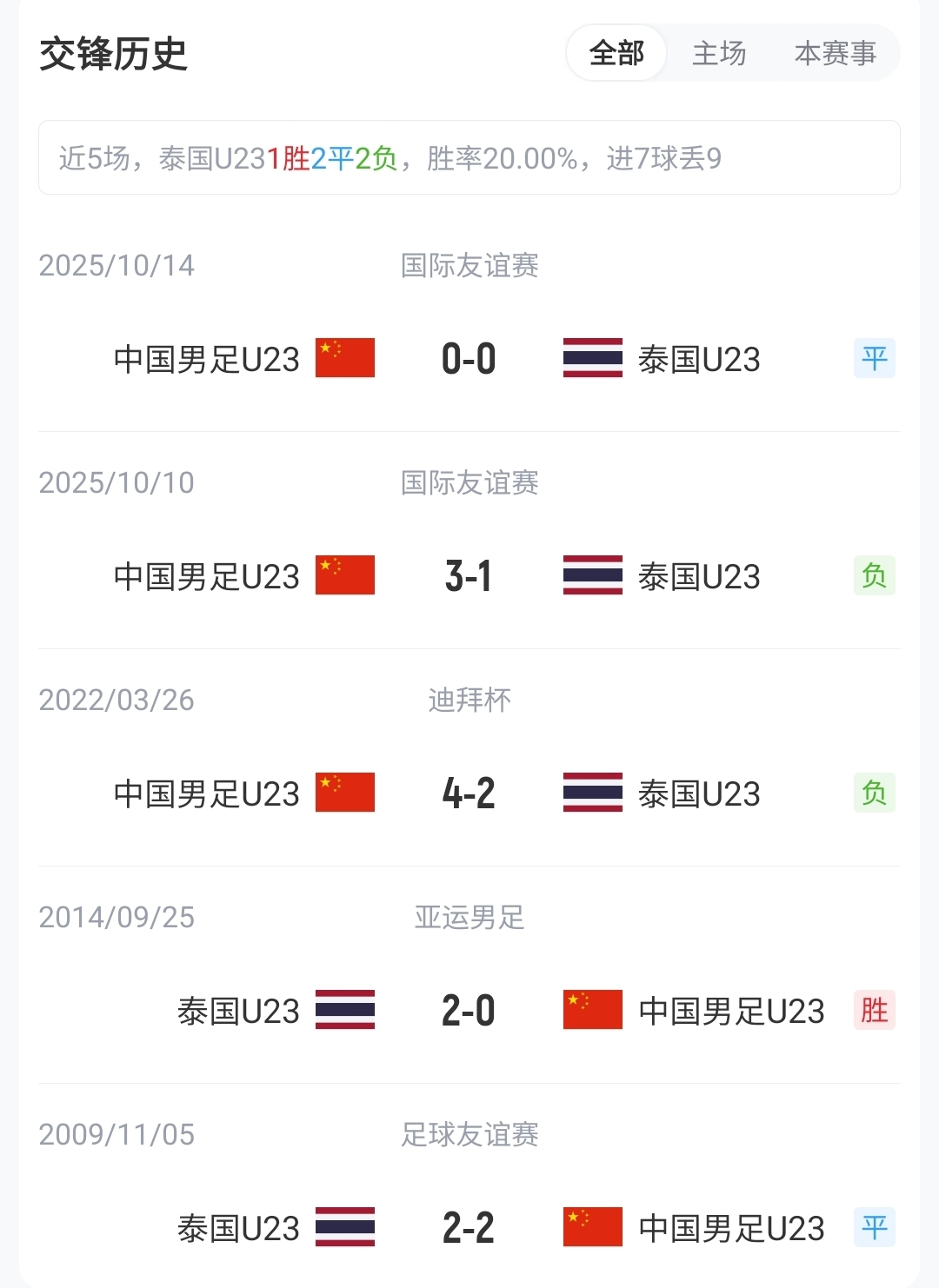Image resolution: width=939 pixels, height=1288 pixels.
Task: Open the 2025/10/10 3-1 match
Action: [469, 575]
